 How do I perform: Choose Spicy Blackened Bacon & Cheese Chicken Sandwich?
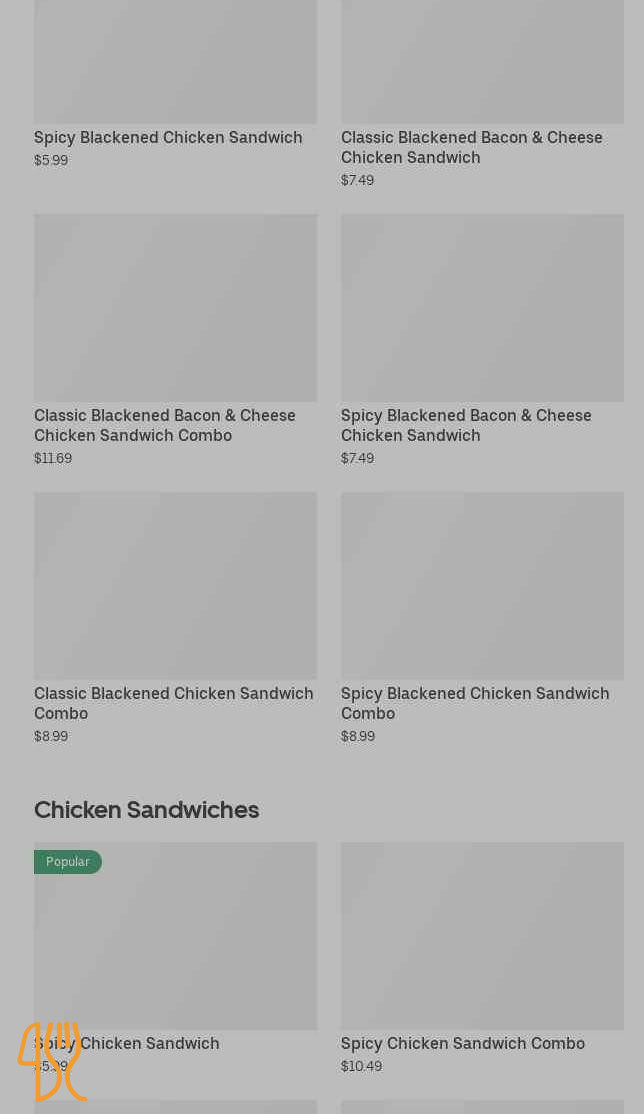click(482, 340)
